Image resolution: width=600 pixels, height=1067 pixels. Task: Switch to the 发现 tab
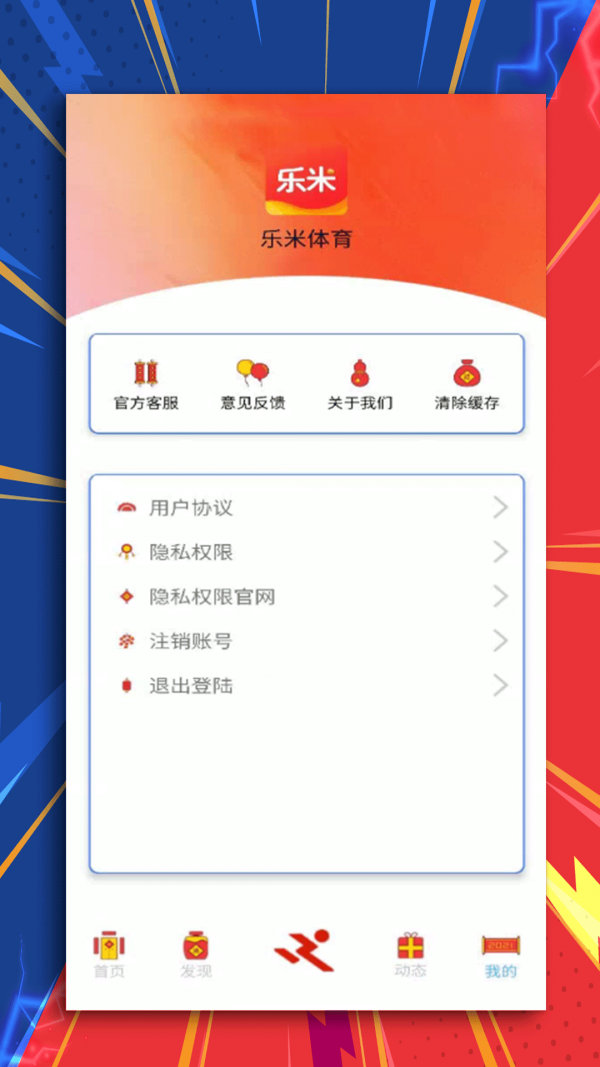pos(196,954)
